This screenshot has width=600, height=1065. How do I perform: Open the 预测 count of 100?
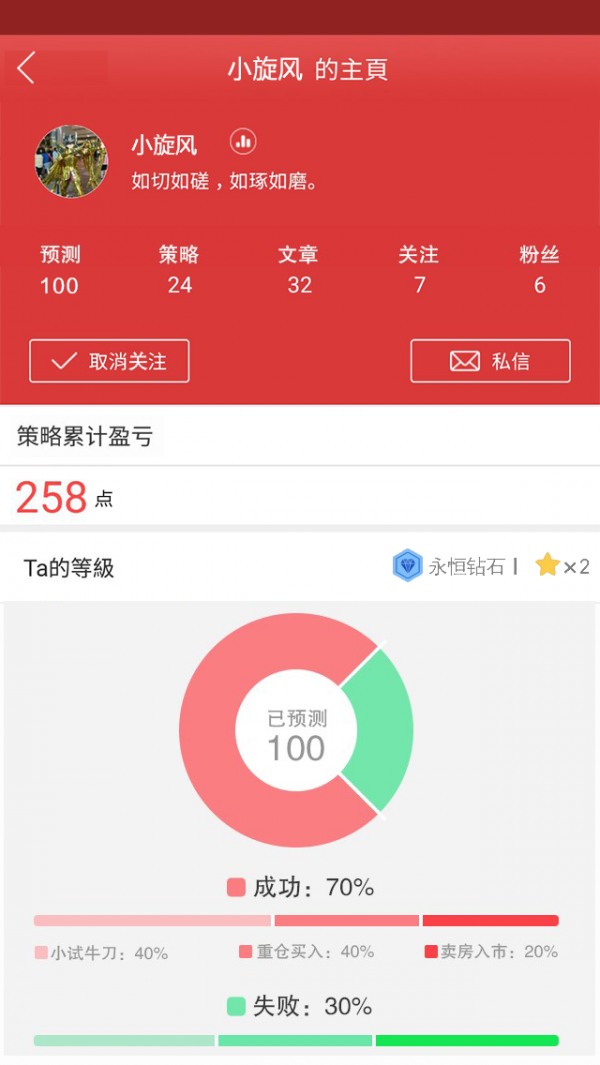60,270
